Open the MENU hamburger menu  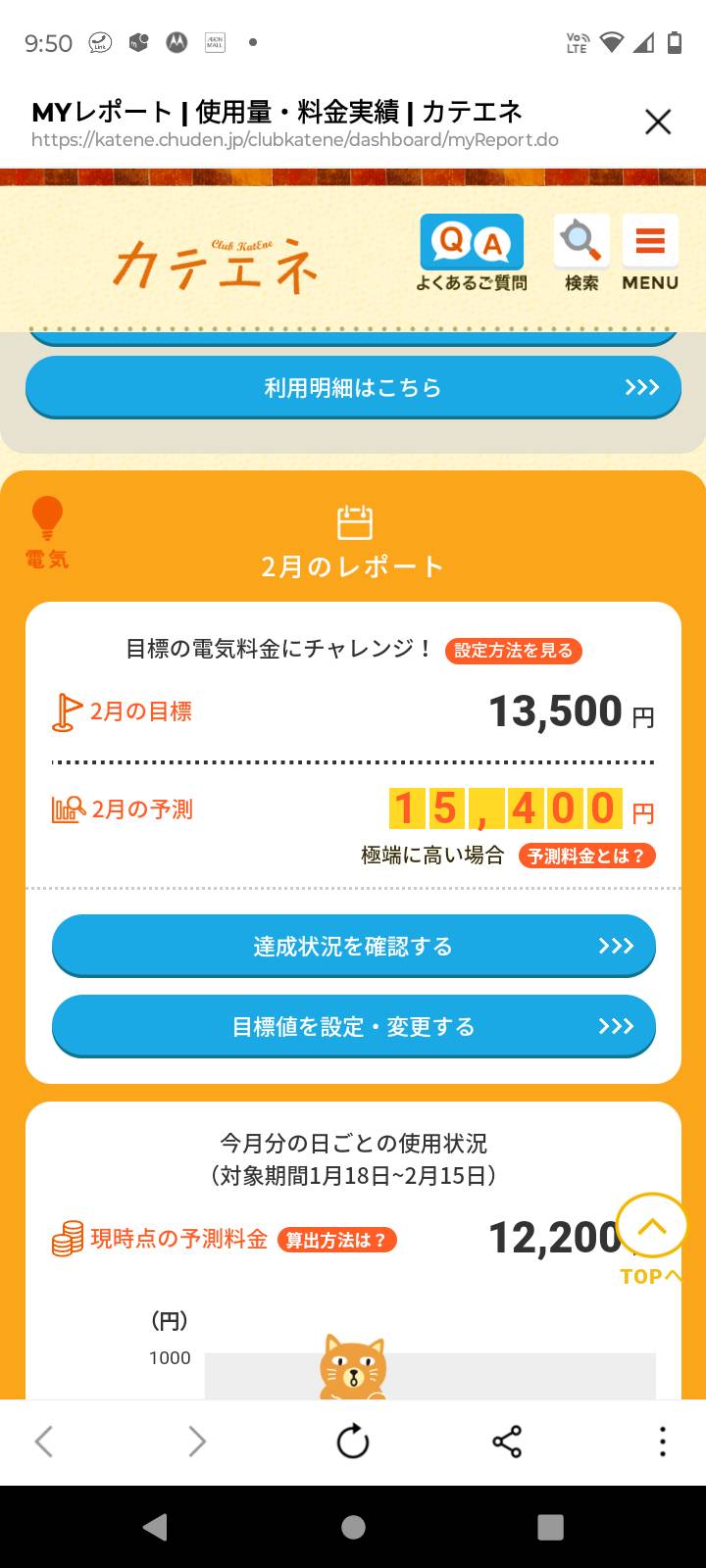pyautogui.click(x=650, y=253)
